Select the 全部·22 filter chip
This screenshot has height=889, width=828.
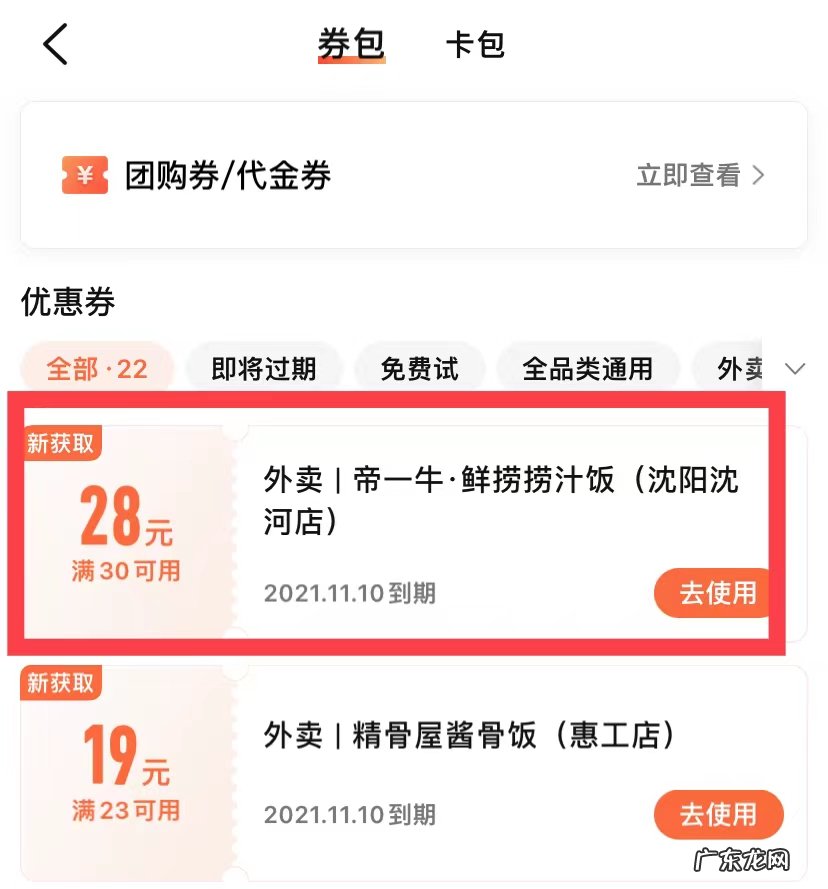(97, 369)
